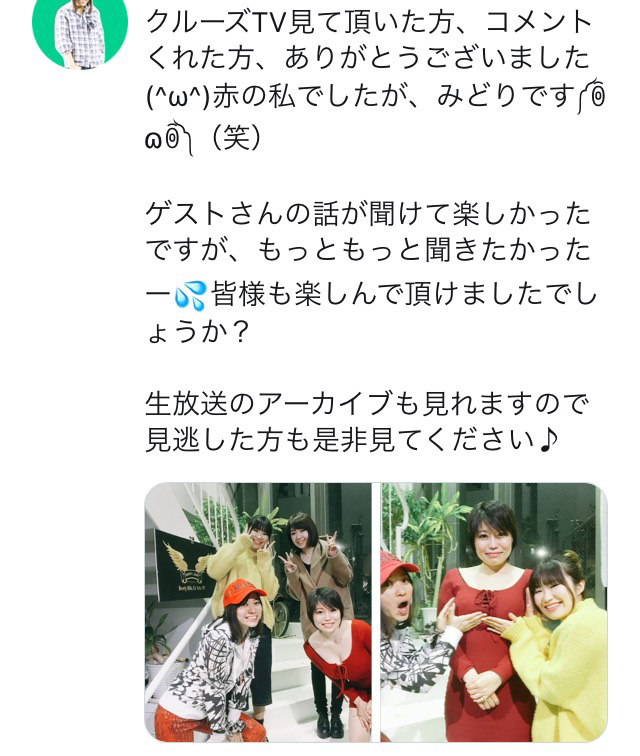Open the right photo with red dress
640x756 pixels.
(494, 612)
